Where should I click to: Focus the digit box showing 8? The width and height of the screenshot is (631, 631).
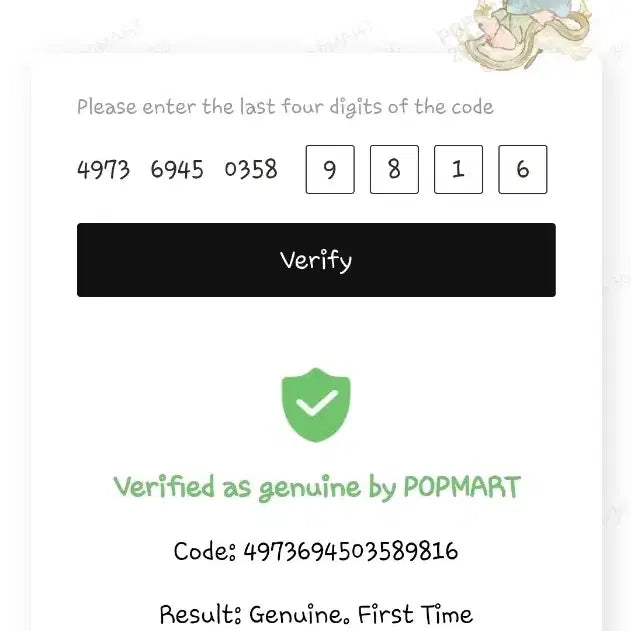pos(394,169)
